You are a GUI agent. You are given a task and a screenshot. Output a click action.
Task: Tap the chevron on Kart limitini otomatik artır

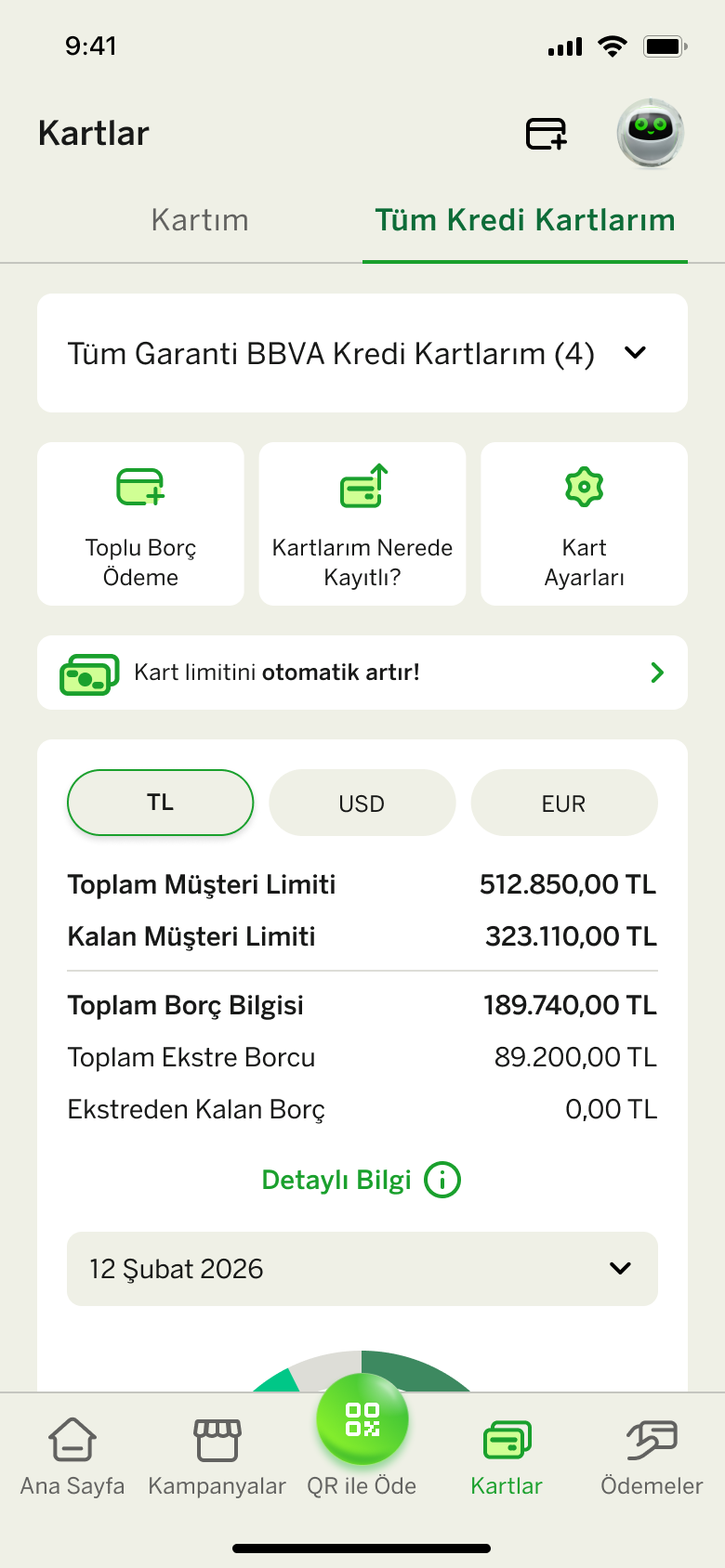[x=657, y=673]
